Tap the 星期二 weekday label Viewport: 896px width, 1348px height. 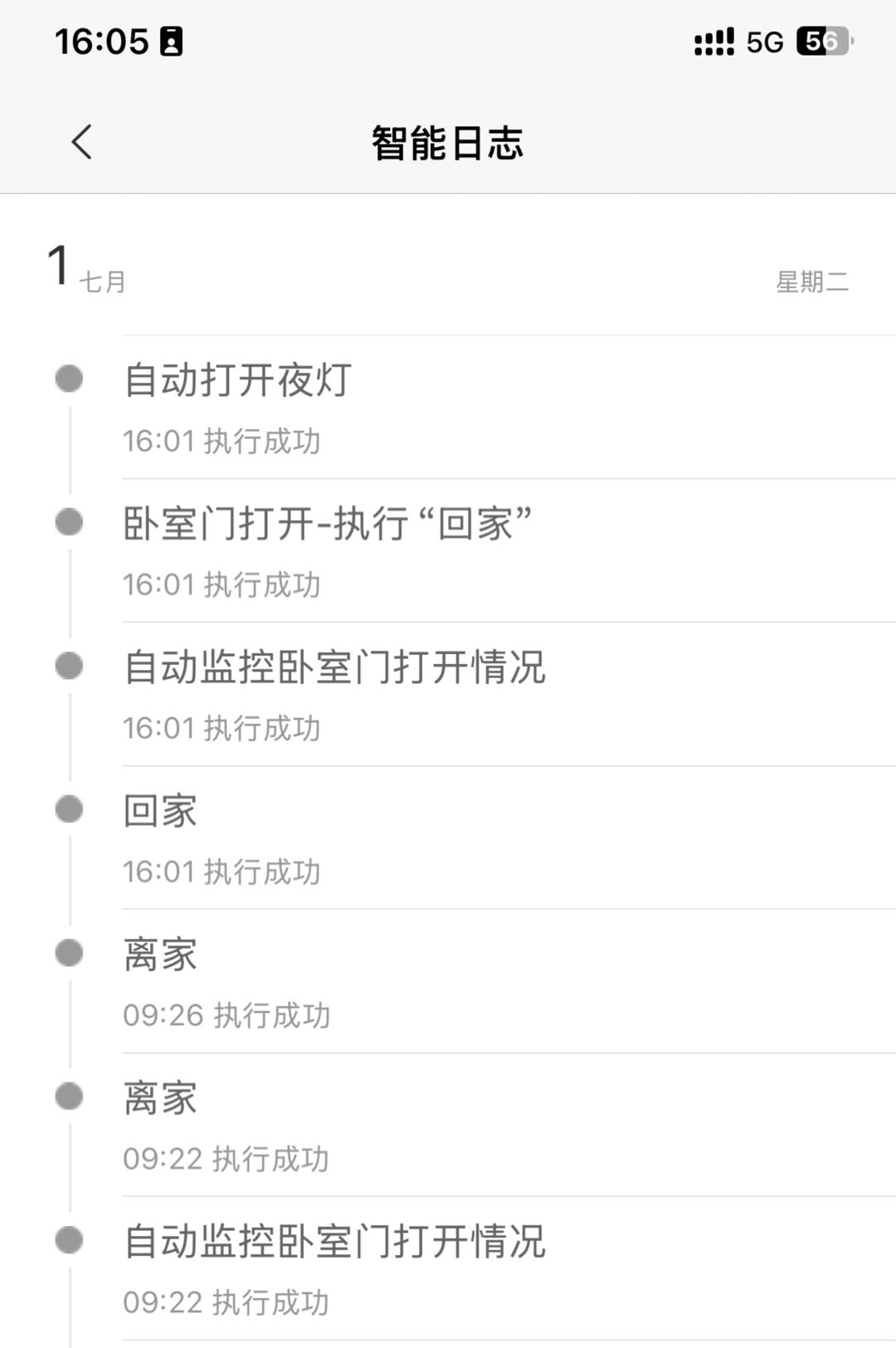tap(815, 282)
